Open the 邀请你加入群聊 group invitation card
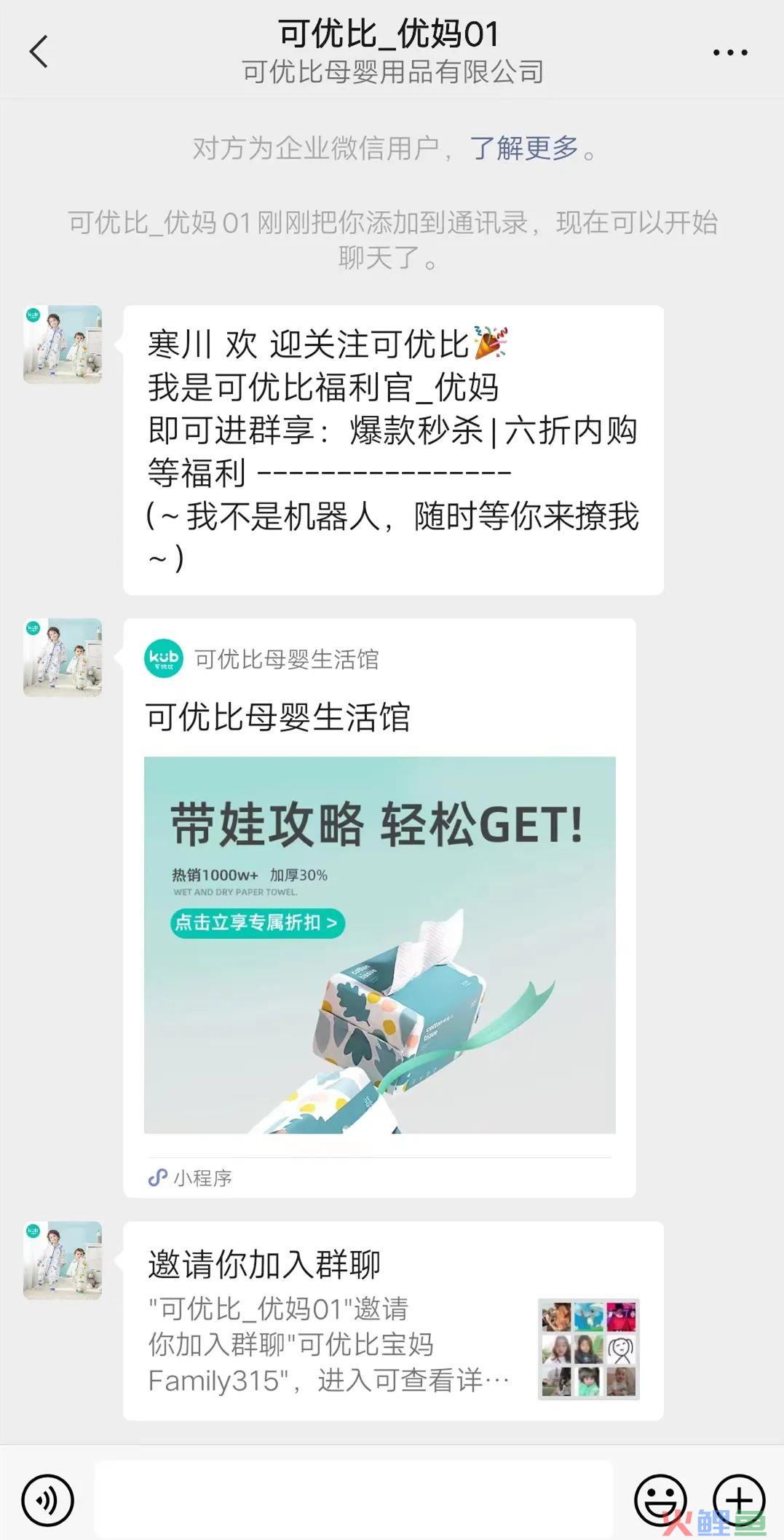The image size is (784, 1540). [393, 1321]
